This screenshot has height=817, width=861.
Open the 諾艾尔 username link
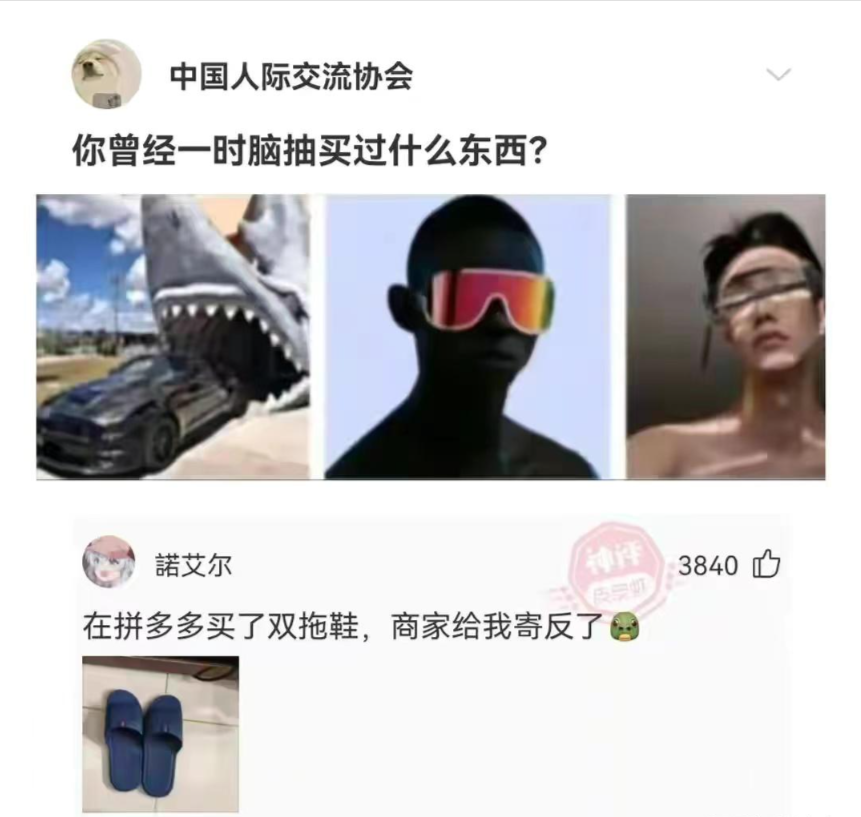click(x=193, y=565)
